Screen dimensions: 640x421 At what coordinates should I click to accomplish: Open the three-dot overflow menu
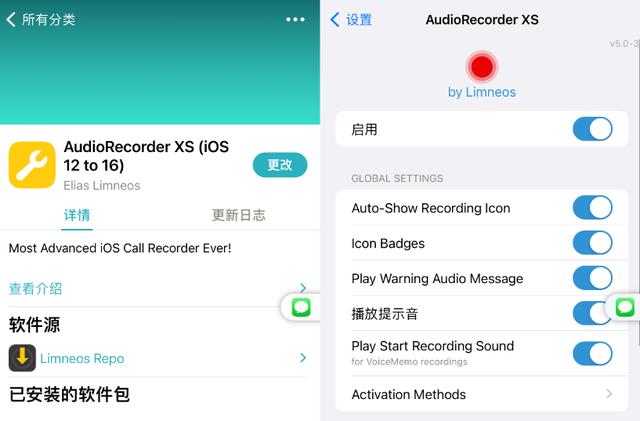[295, 19]
